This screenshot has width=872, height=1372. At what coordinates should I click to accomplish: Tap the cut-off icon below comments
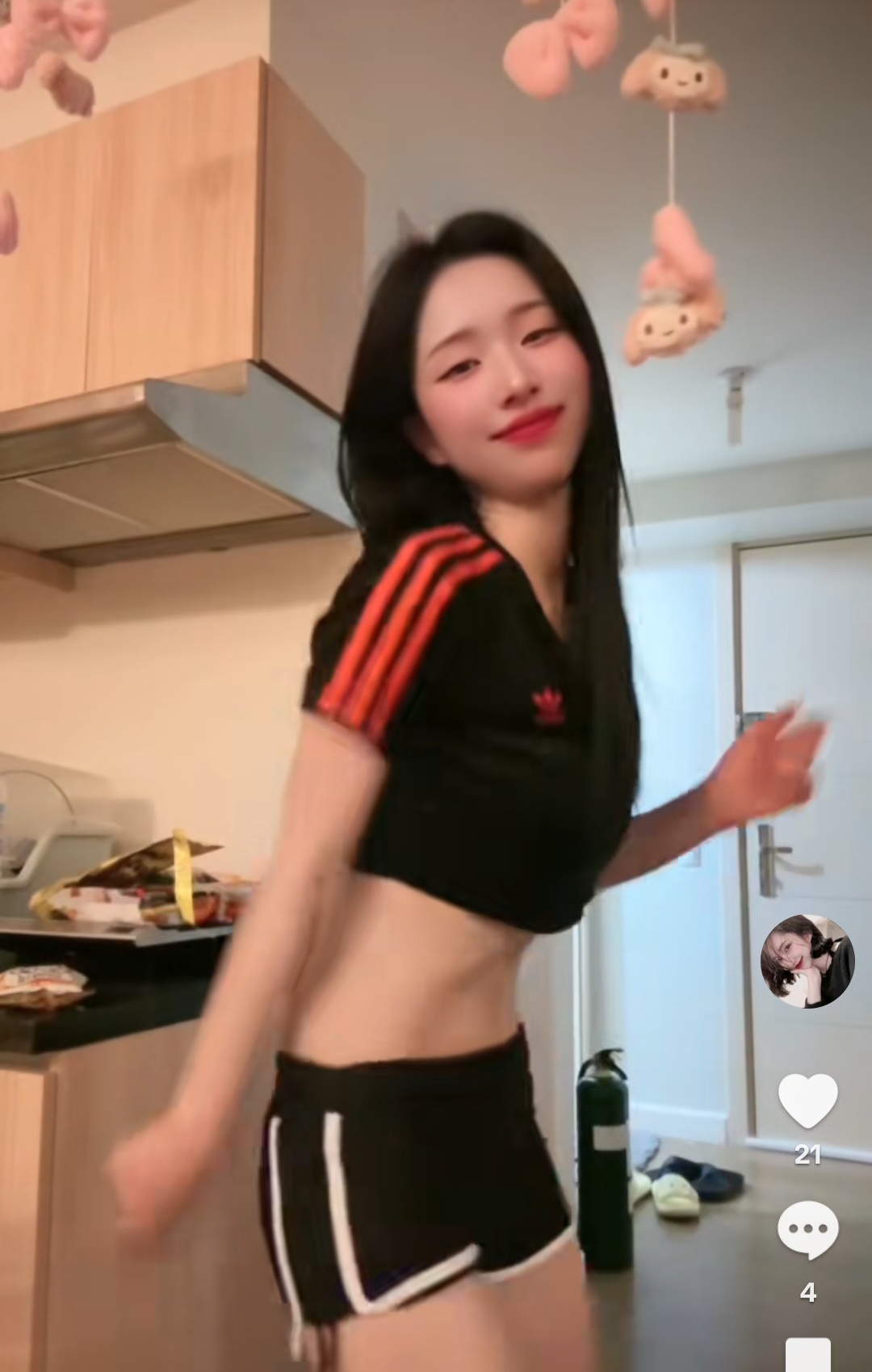807,1354
